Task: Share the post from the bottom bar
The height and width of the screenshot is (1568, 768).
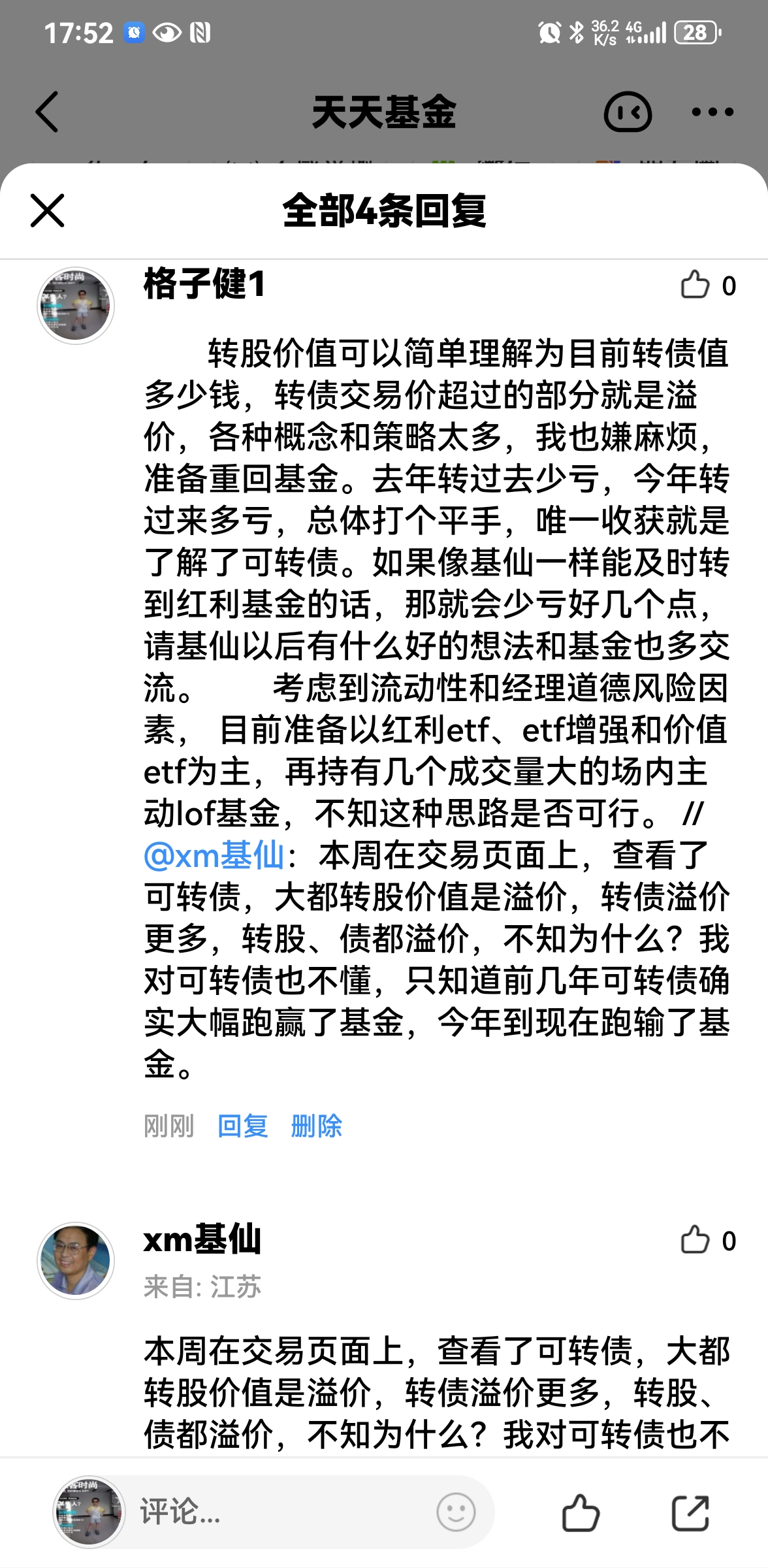Action: click(690, 1512)
